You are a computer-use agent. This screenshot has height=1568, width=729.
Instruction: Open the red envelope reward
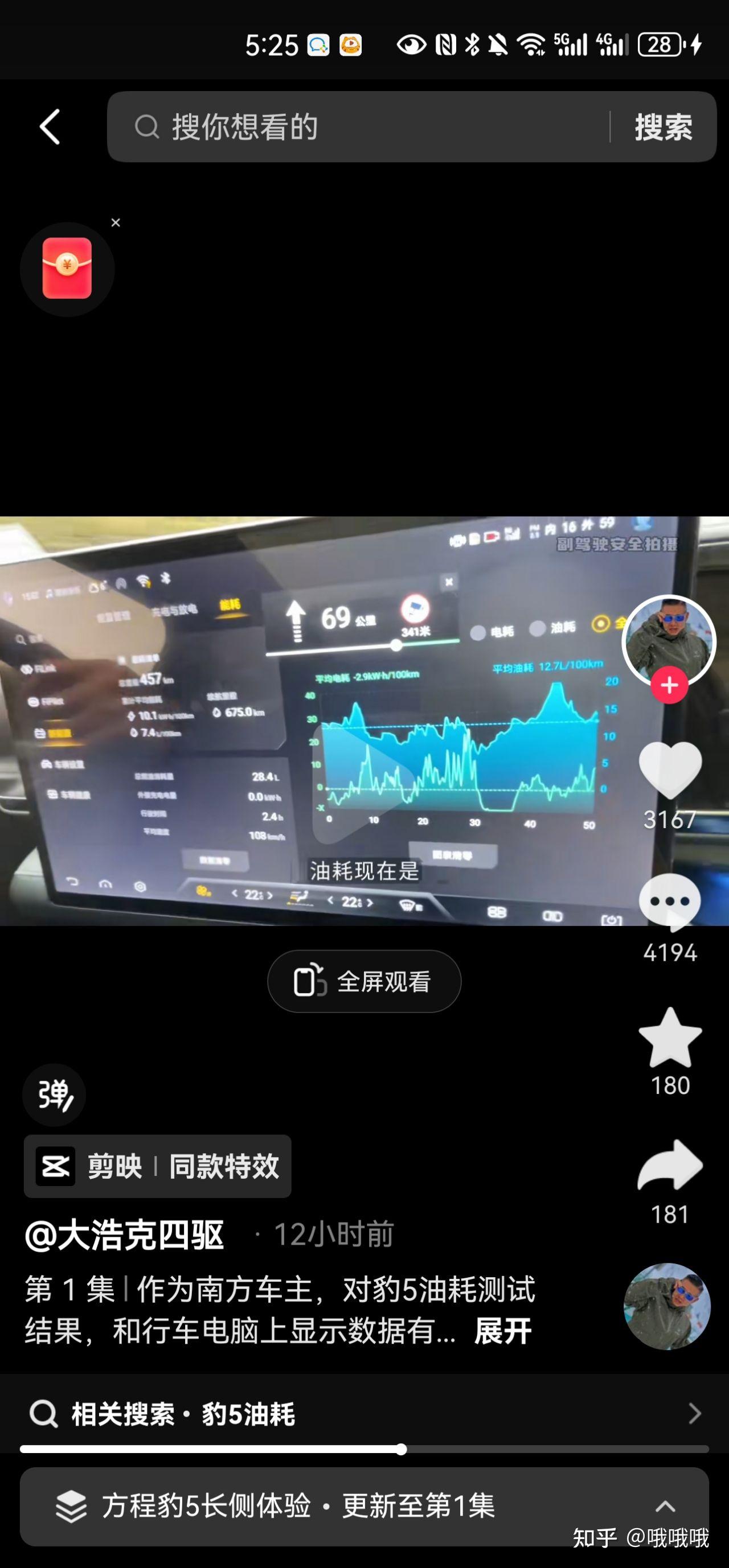(67, 269)
